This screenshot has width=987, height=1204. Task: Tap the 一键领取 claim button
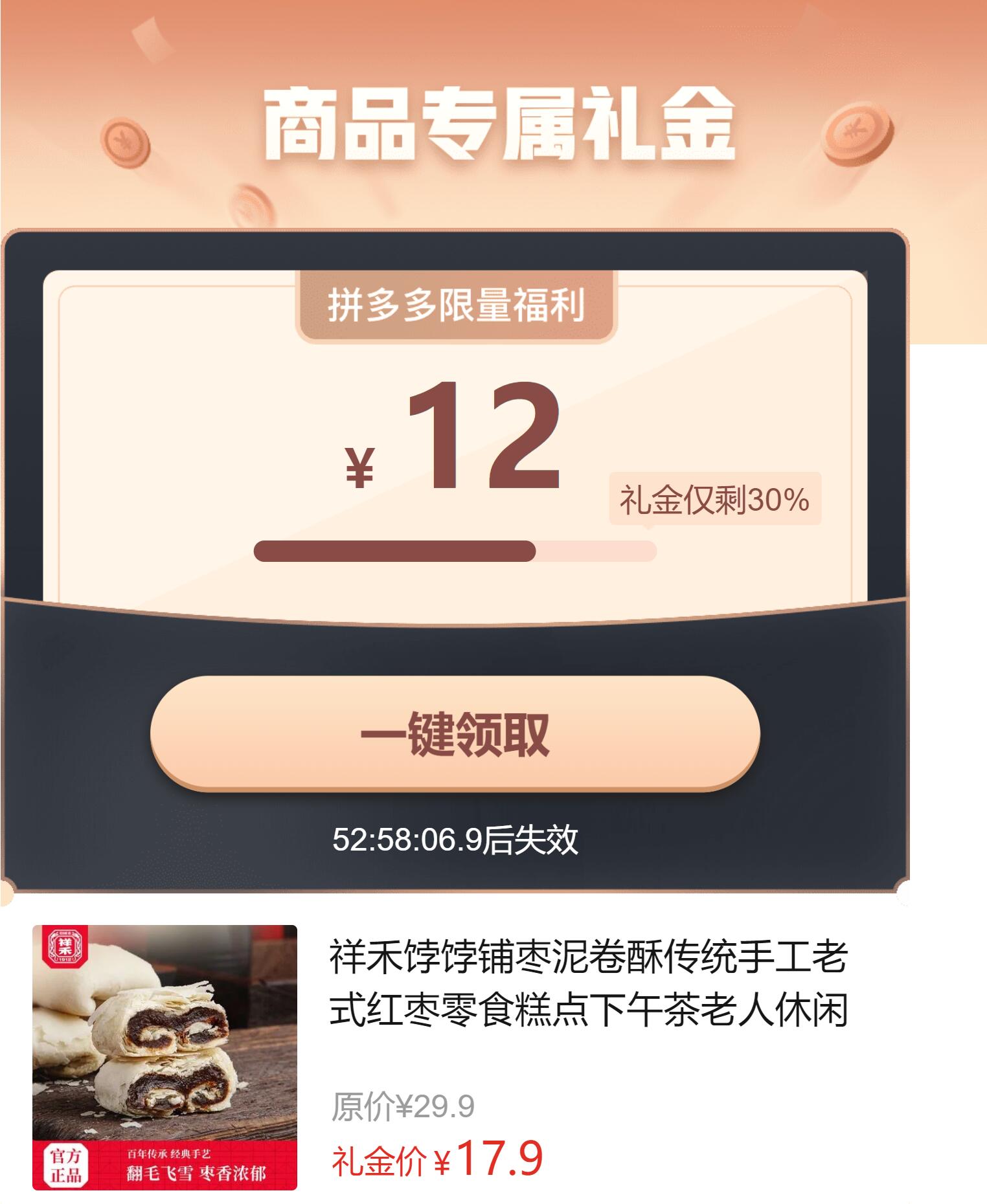click(455, 733)
